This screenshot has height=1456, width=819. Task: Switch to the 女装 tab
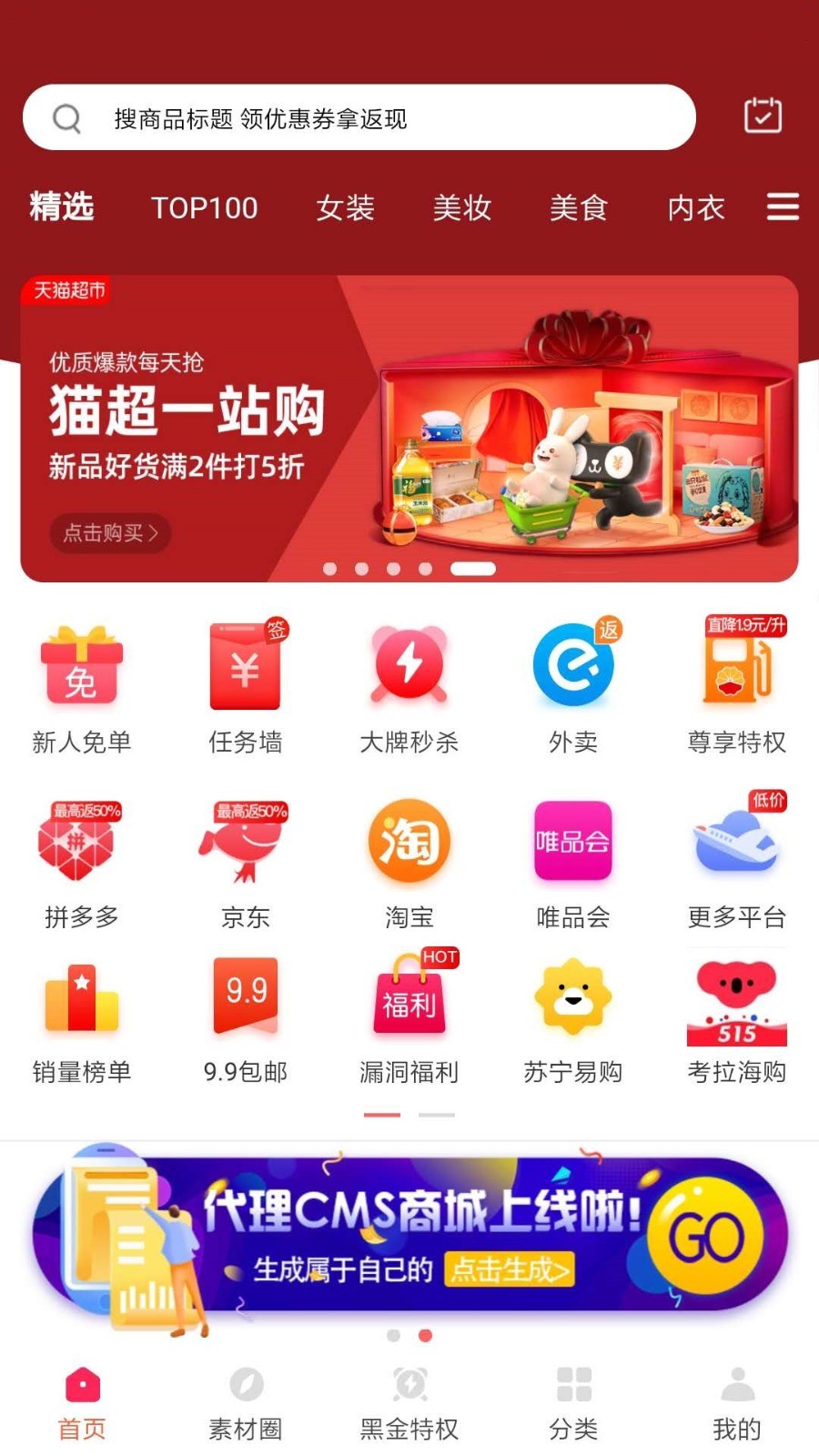pyautogui.click(x=345, y=207)
